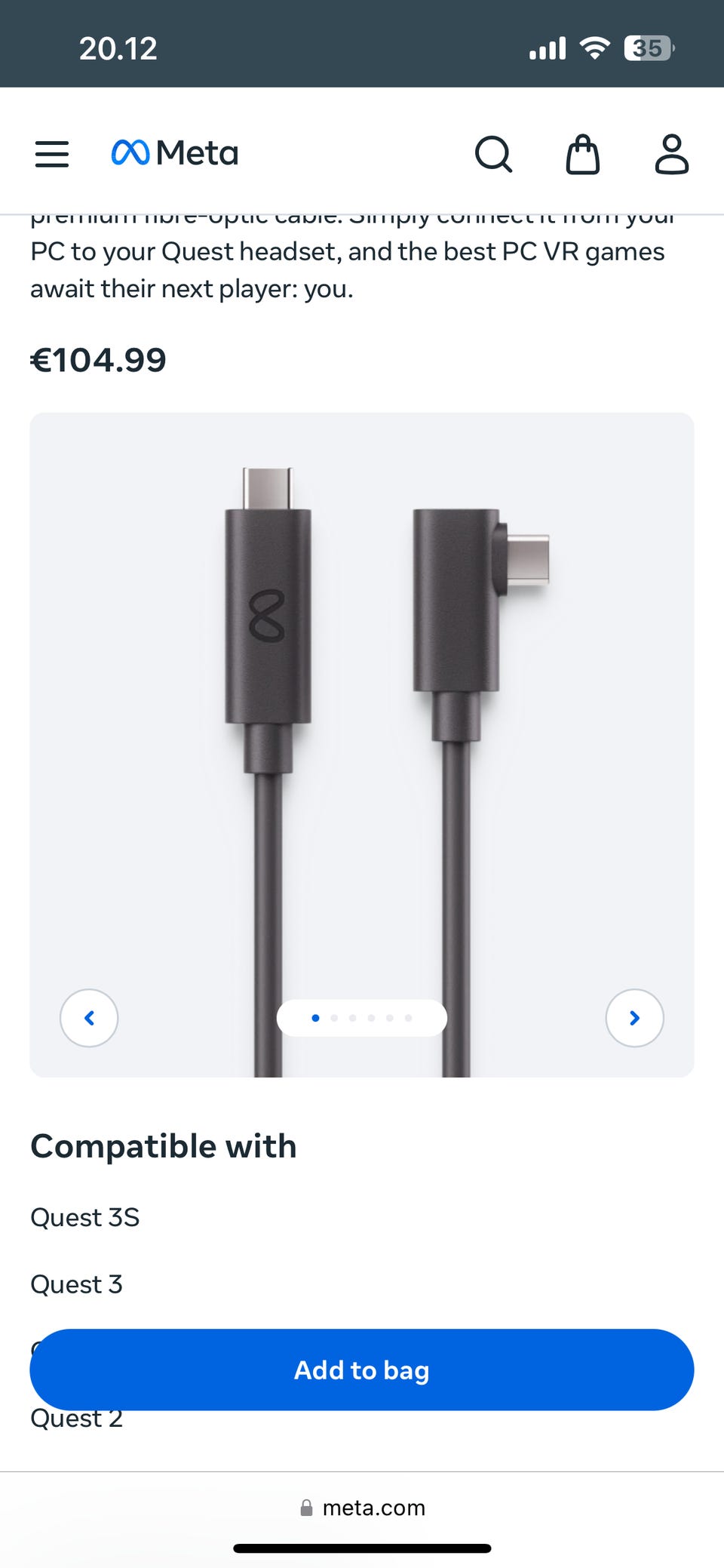Go to the Meta home page logo
Screen dimensions: 724x1568
175,153
